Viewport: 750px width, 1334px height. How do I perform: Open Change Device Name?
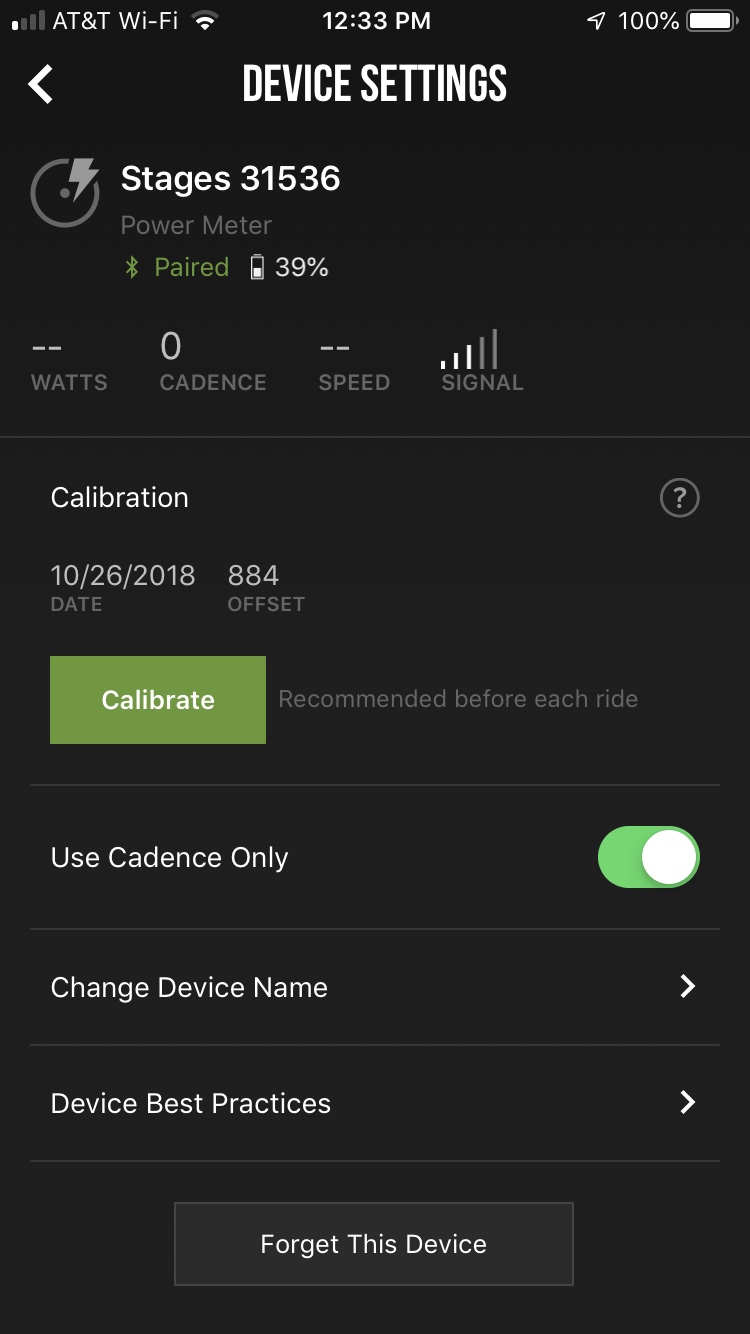[x=375, y=987]
